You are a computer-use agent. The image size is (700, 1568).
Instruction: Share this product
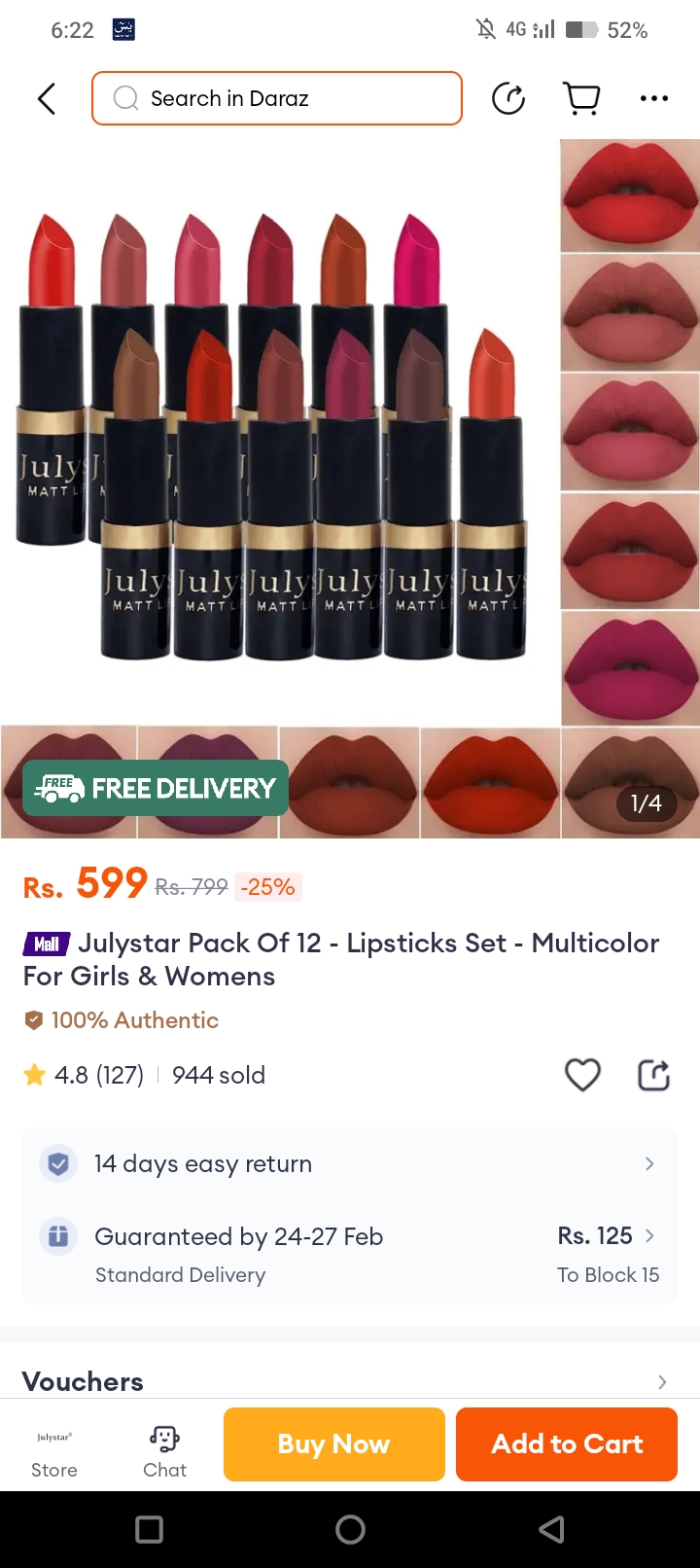653,1075
